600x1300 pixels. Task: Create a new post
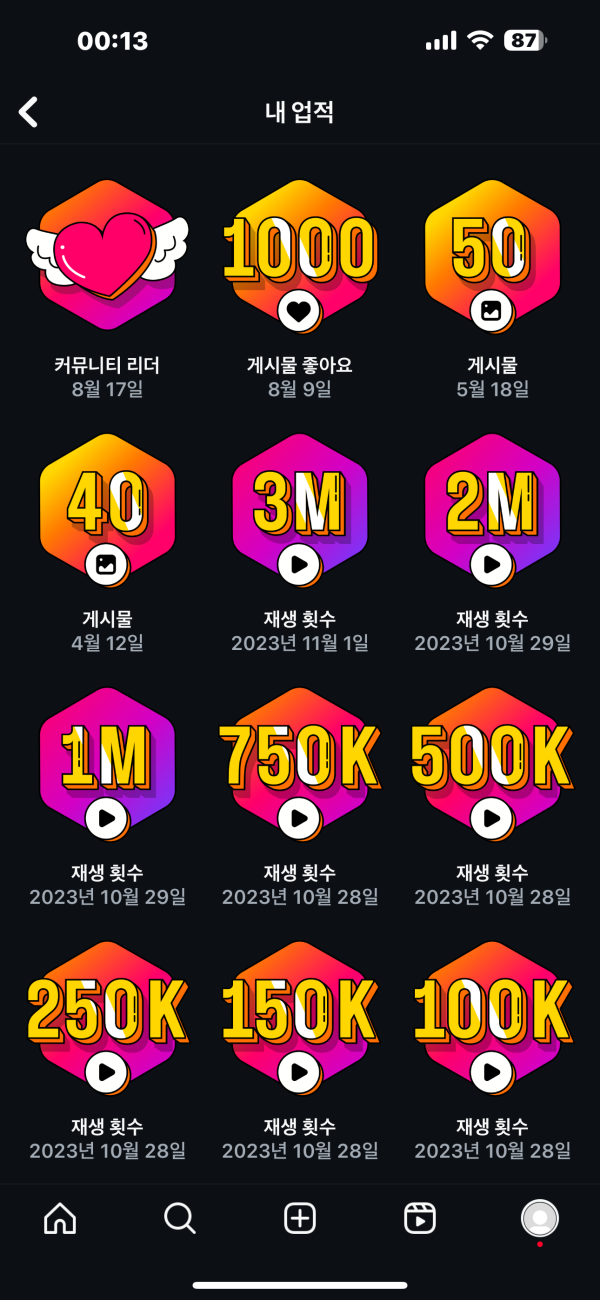pos(300,1219)
